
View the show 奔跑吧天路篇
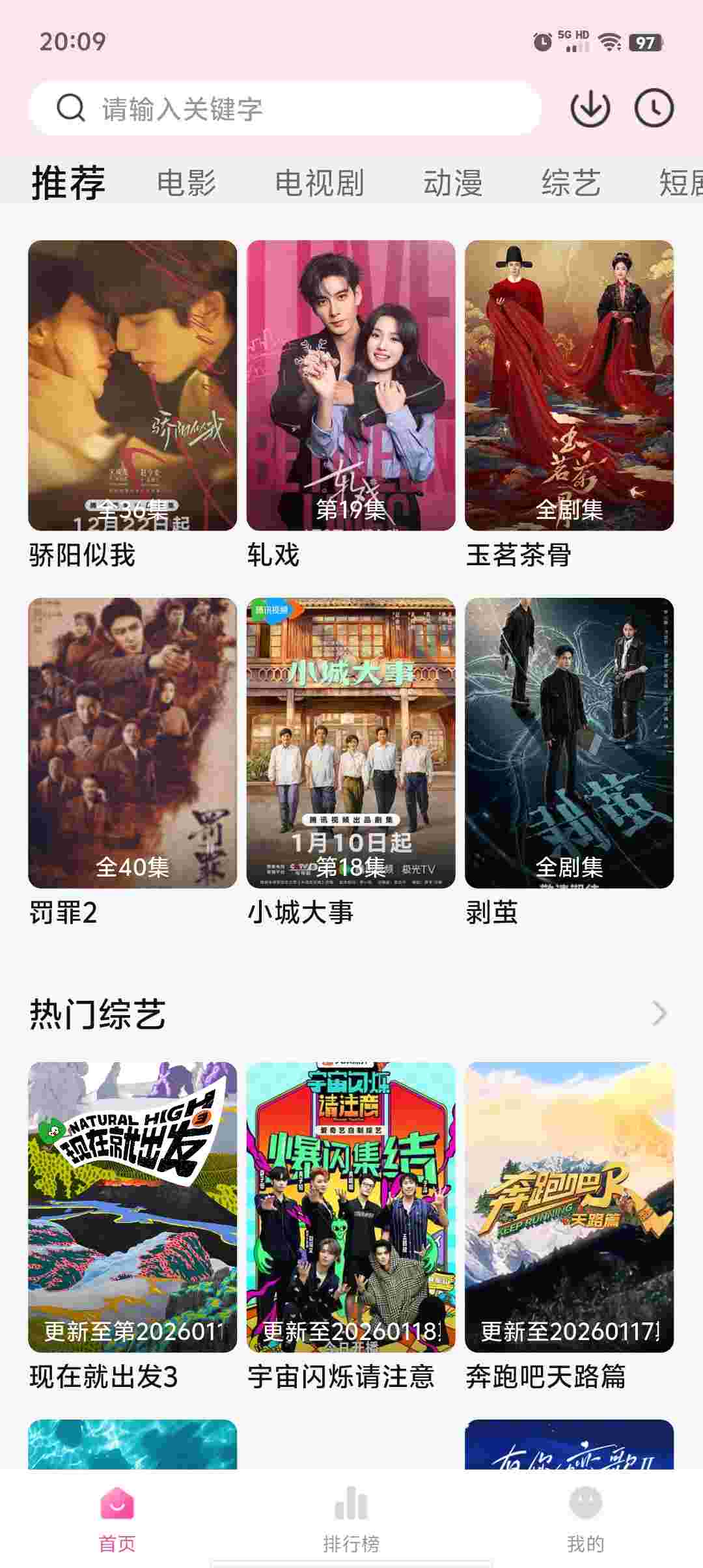coord(569,1207)
